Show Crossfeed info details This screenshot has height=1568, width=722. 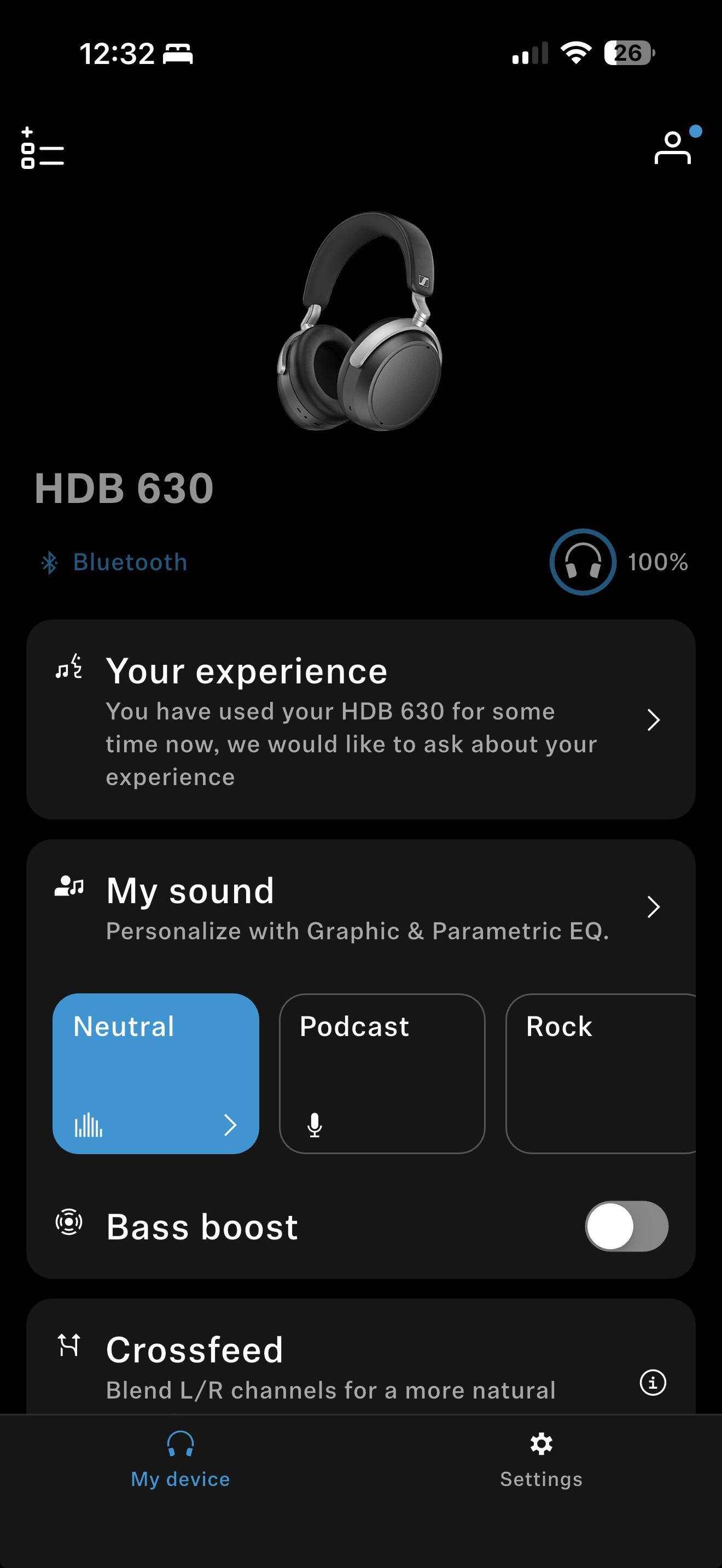click(x=653, y=1382)
